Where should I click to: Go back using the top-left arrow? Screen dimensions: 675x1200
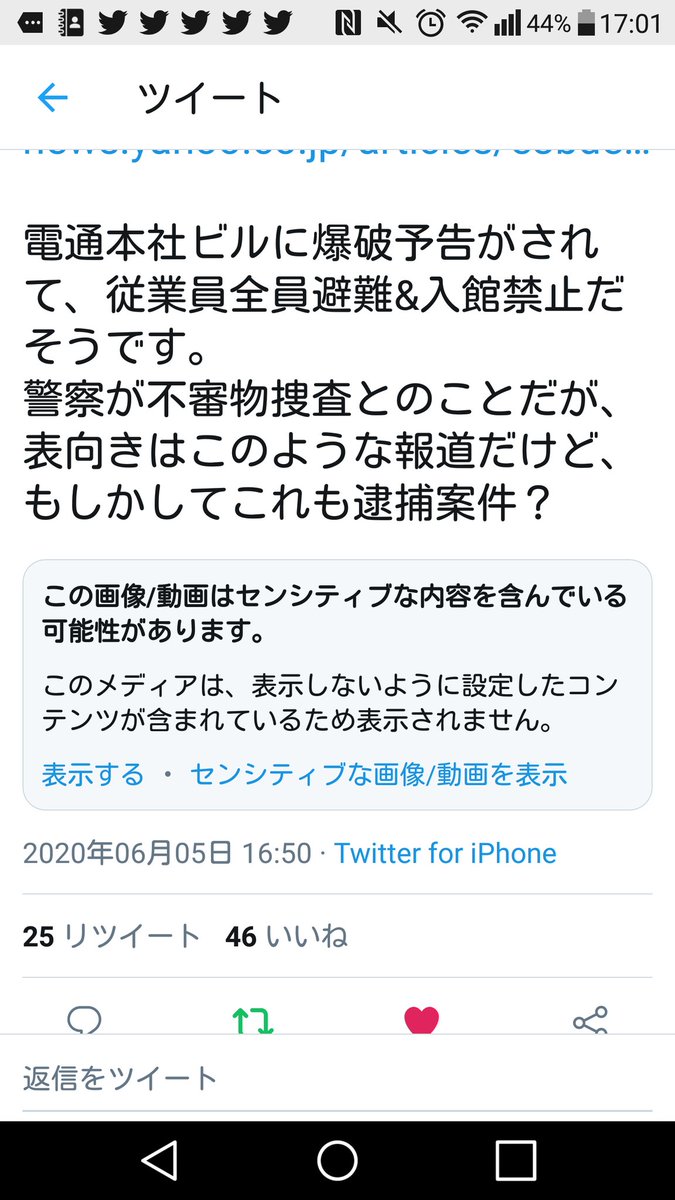click(52, 98)
